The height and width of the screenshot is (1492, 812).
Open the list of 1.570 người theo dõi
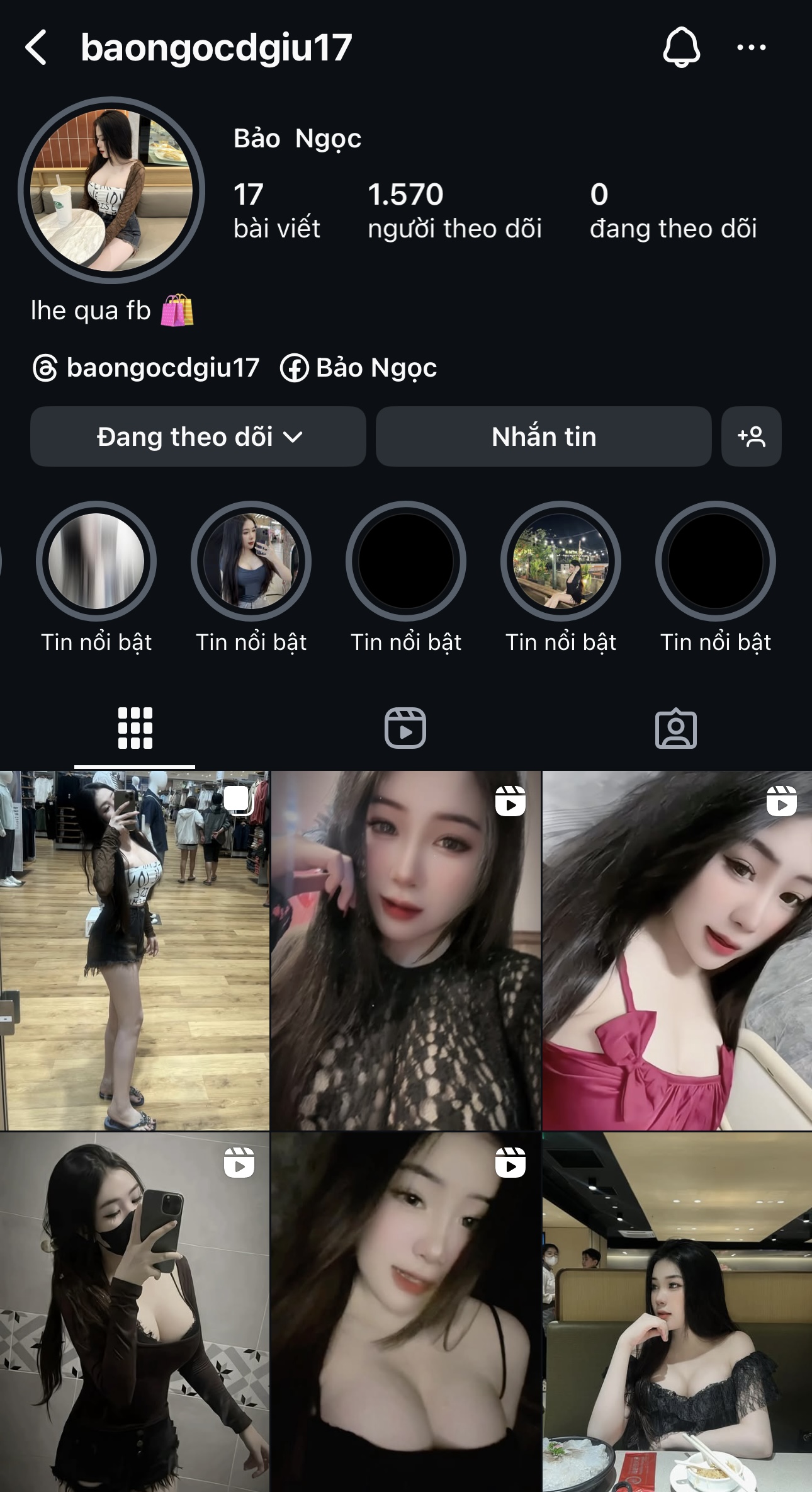click(454, 211)
